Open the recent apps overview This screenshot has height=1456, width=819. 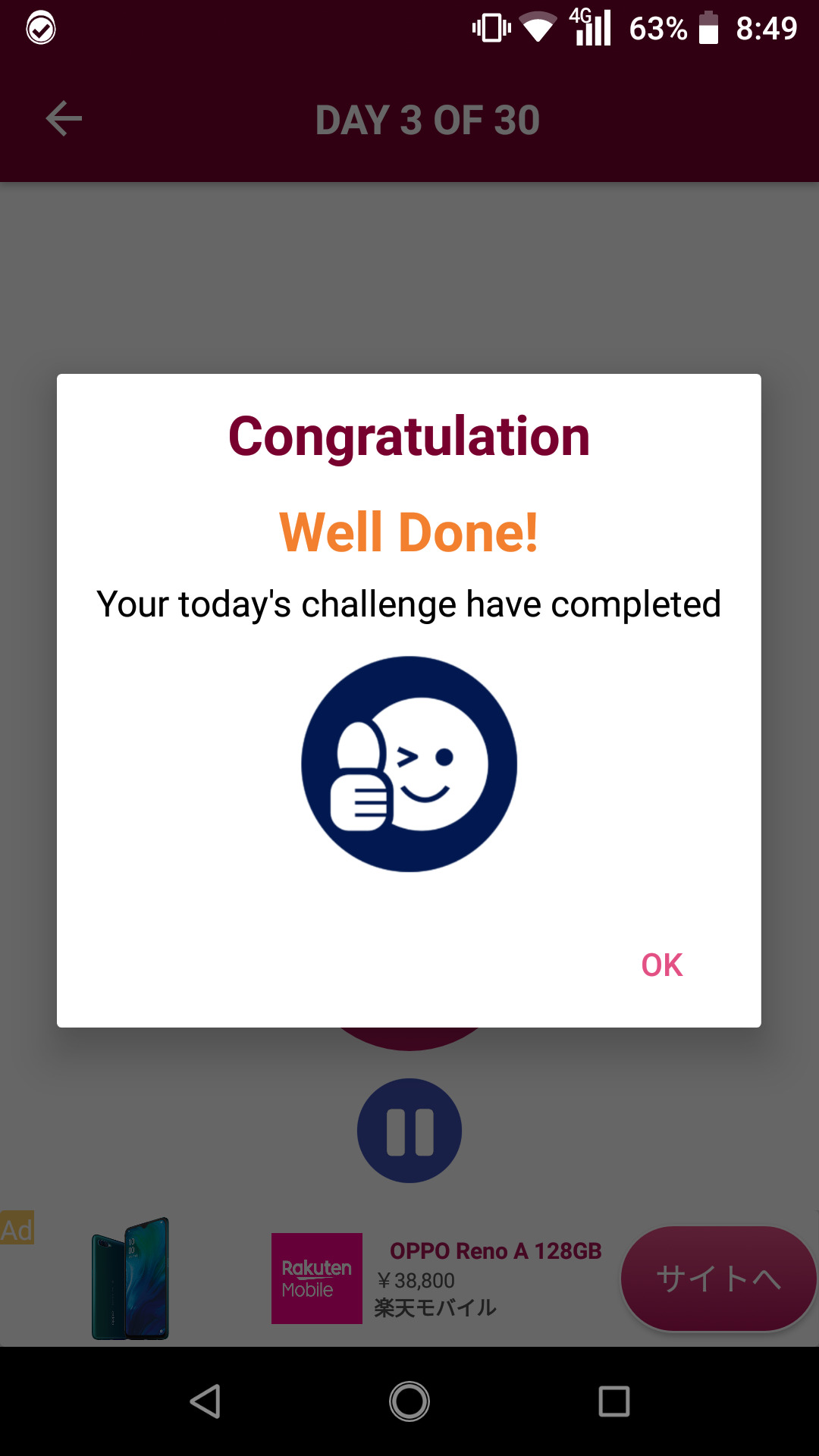pos(613,1401)
